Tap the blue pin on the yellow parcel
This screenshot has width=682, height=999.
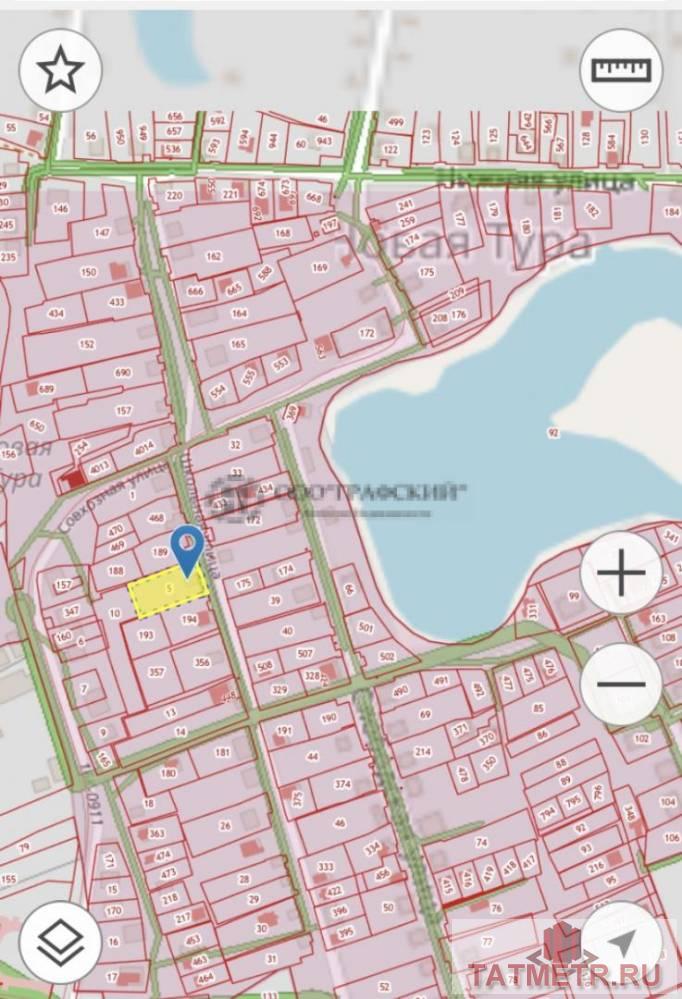(x=187, y=547)
